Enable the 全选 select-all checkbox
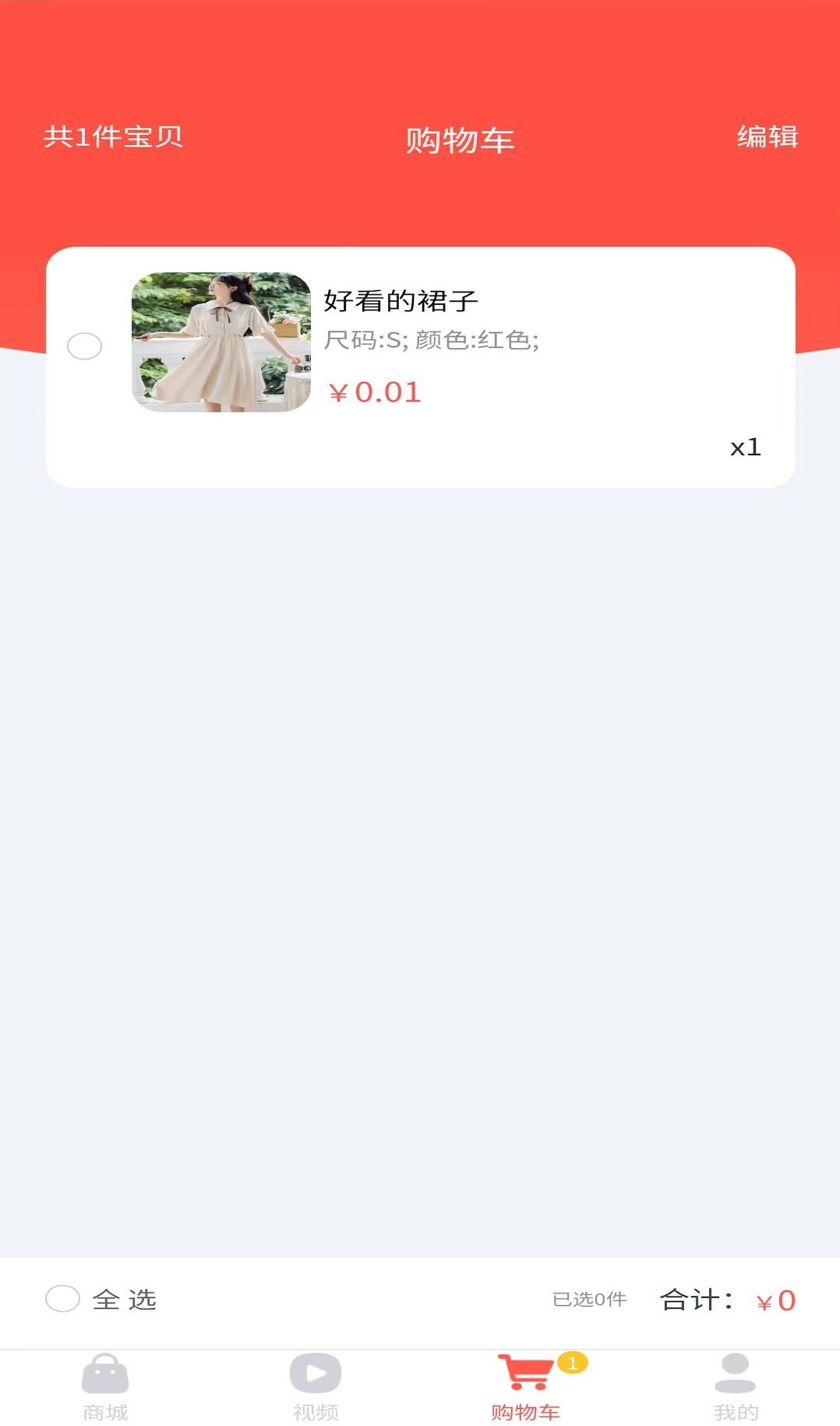 click(62, 1299)
